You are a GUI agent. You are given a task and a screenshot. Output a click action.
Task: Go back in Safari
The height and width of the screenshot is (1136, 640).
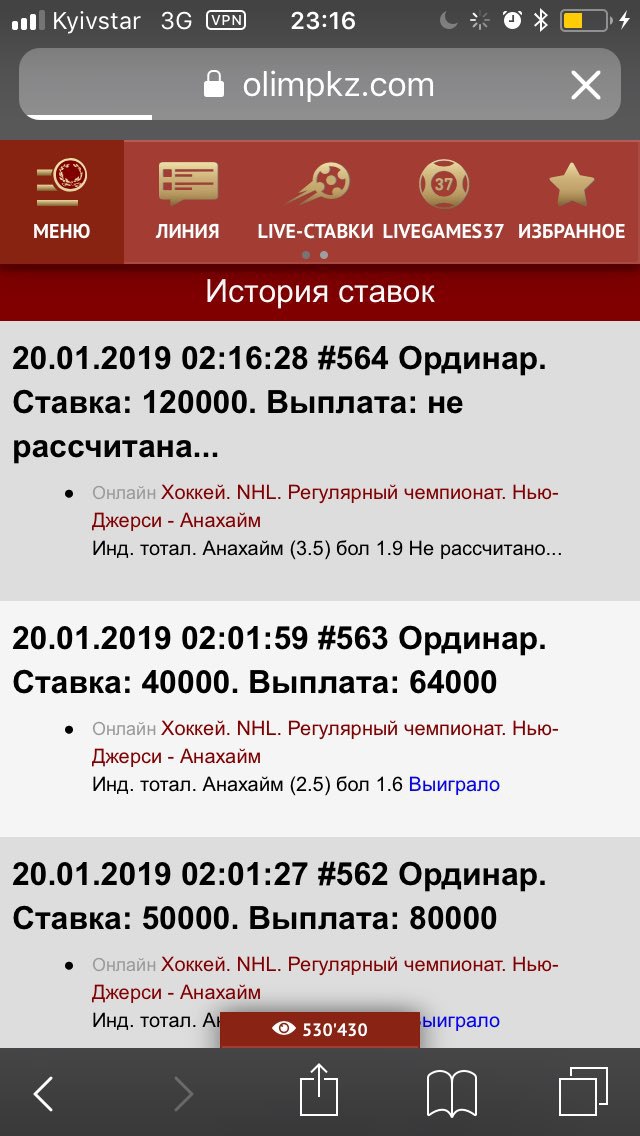pos(43,1094)
